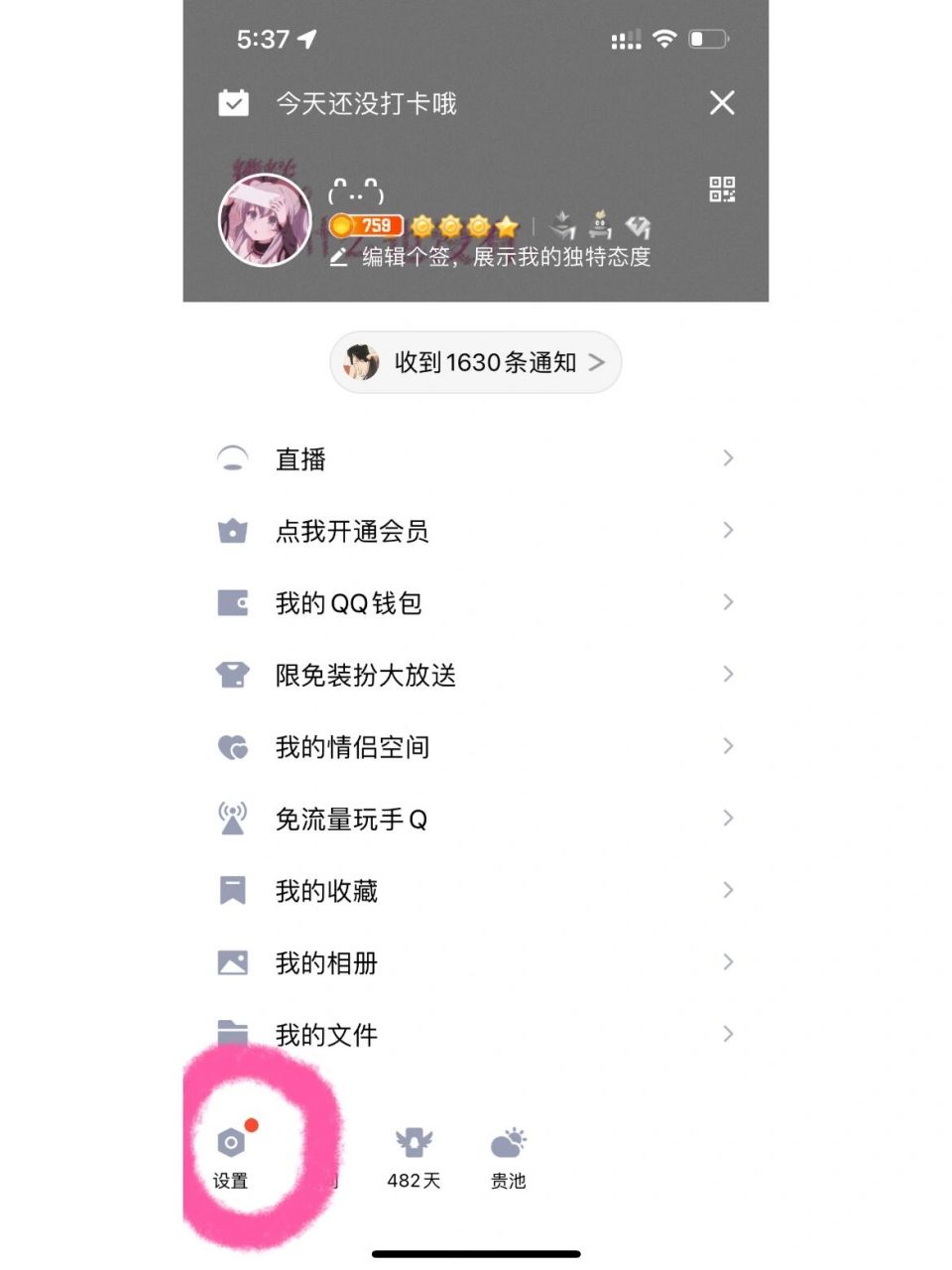952x1270 pixels.
Task: Open the 我的收藏 bookmark icon
Action: tap(232, 890)
